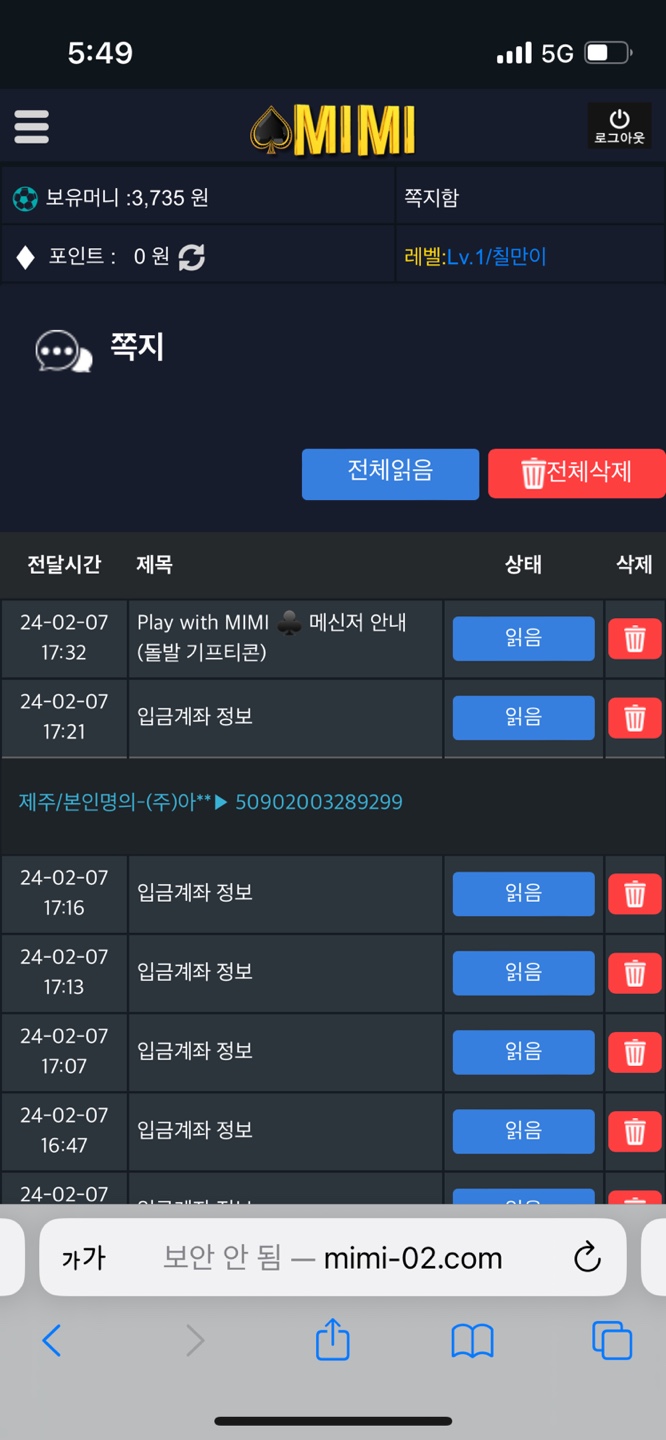Tap the 로그아웃 logout button
666x1440 pixels.
click(619, 127)
